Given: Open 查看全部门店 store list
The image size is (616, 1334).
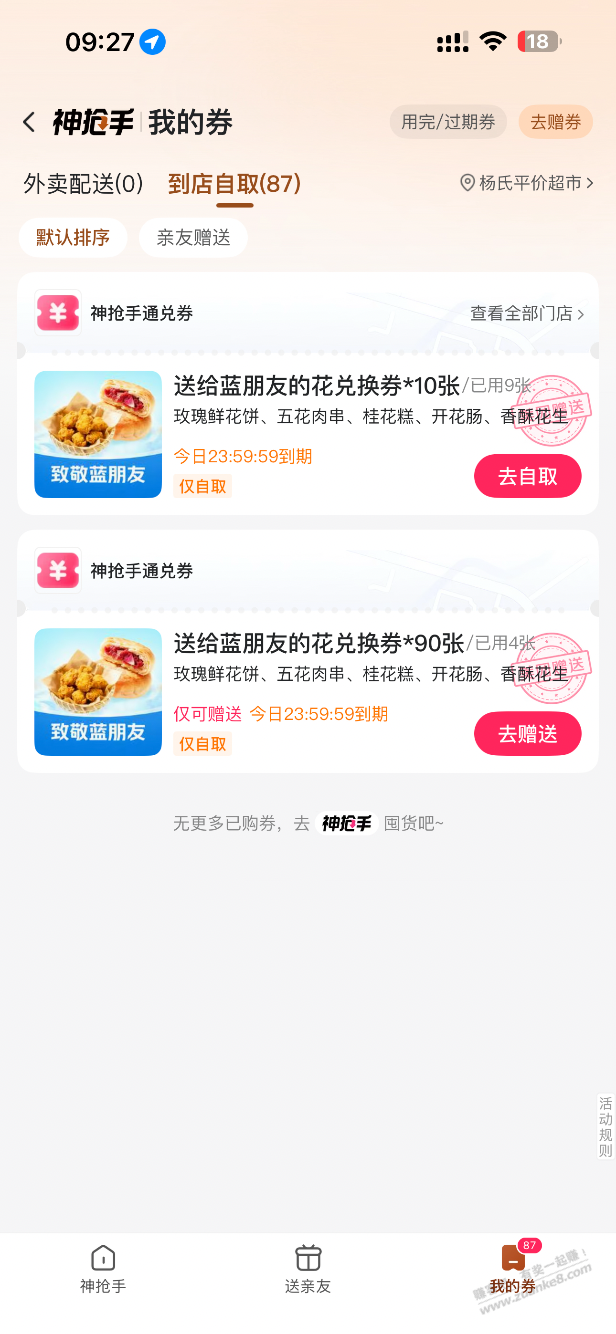Looking at the screenshot, I should pyautogui.click(x=527, y=314).
